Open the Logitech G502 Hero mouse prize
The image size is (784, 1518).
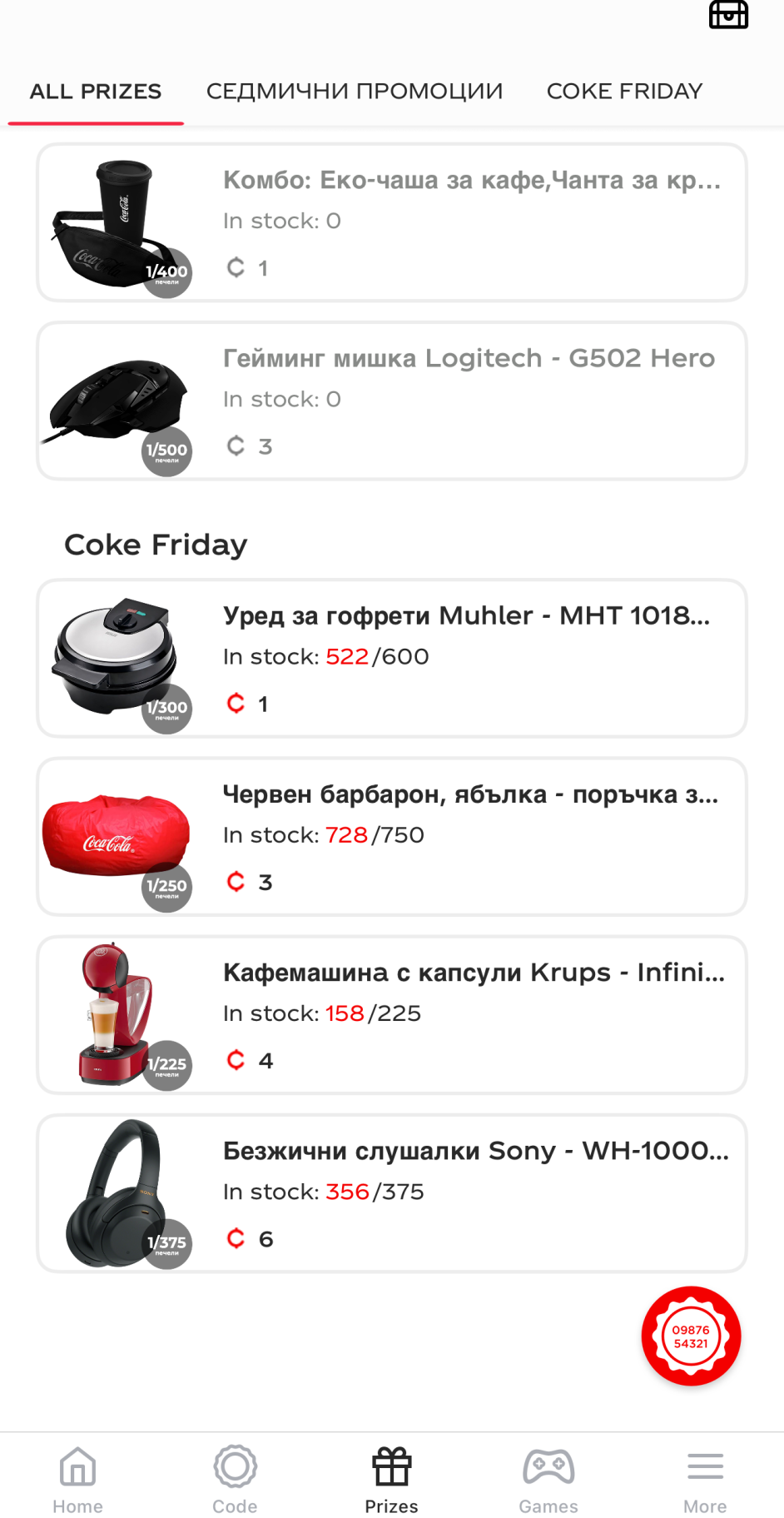tap(392, 401)
